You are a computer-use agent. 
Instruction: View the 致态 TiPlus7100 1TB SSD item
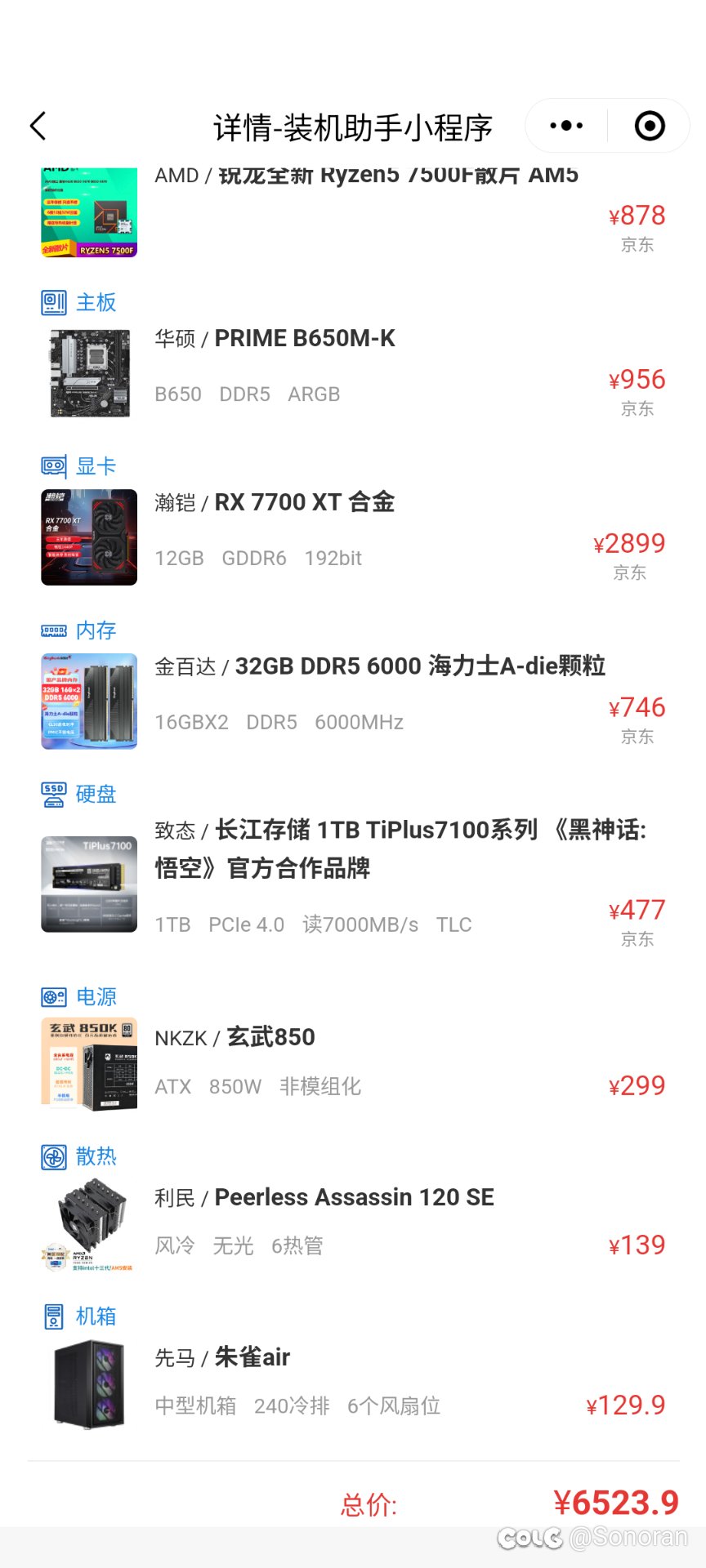click(x=400, y=849)
